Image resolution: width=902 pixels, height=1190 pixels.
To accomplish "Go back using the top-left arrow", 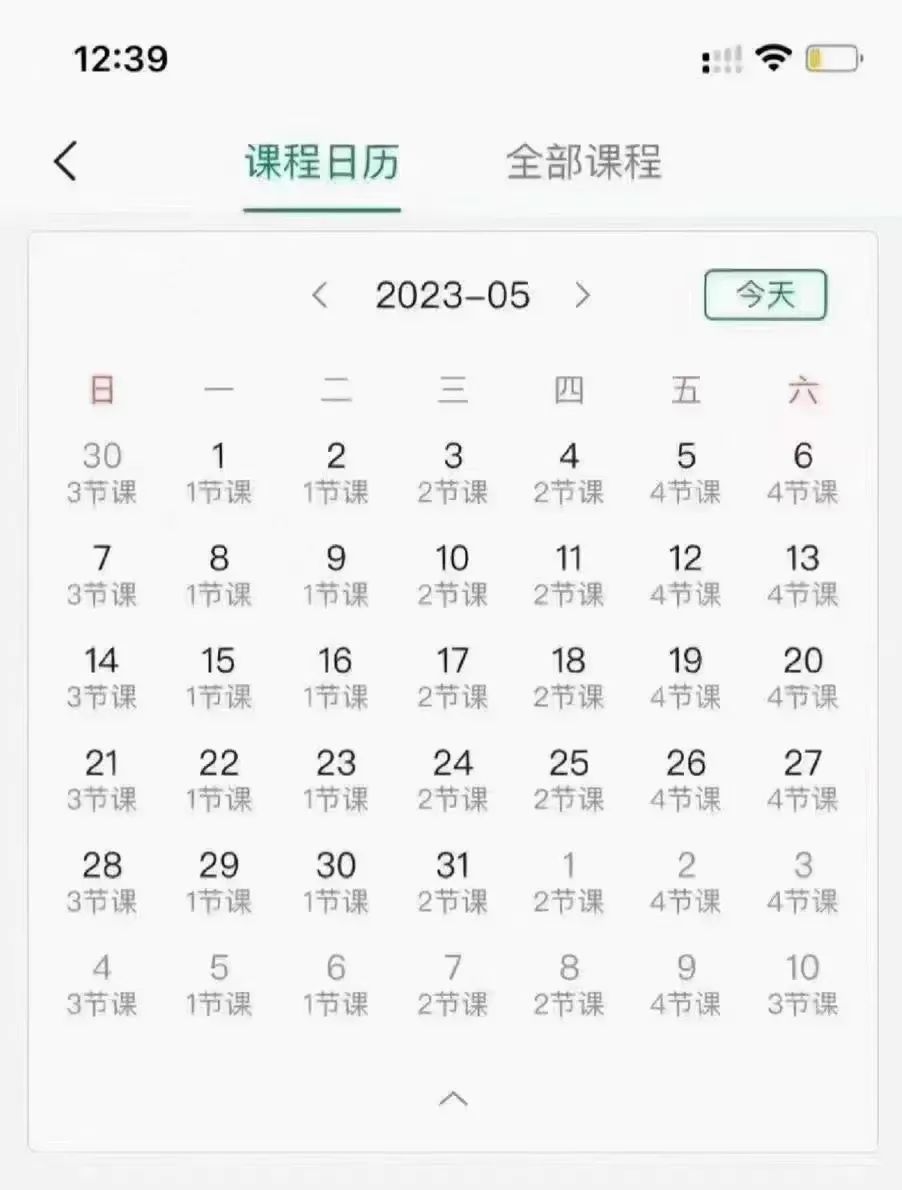I will click(66, 161).
